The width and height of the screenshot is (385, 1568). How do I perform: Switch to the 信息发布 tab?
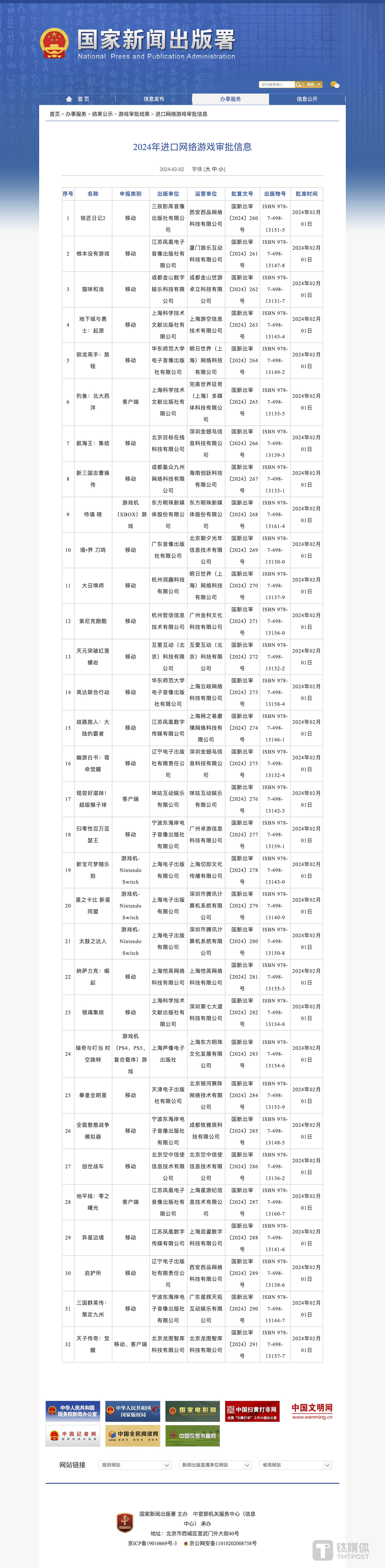point(154,99)
